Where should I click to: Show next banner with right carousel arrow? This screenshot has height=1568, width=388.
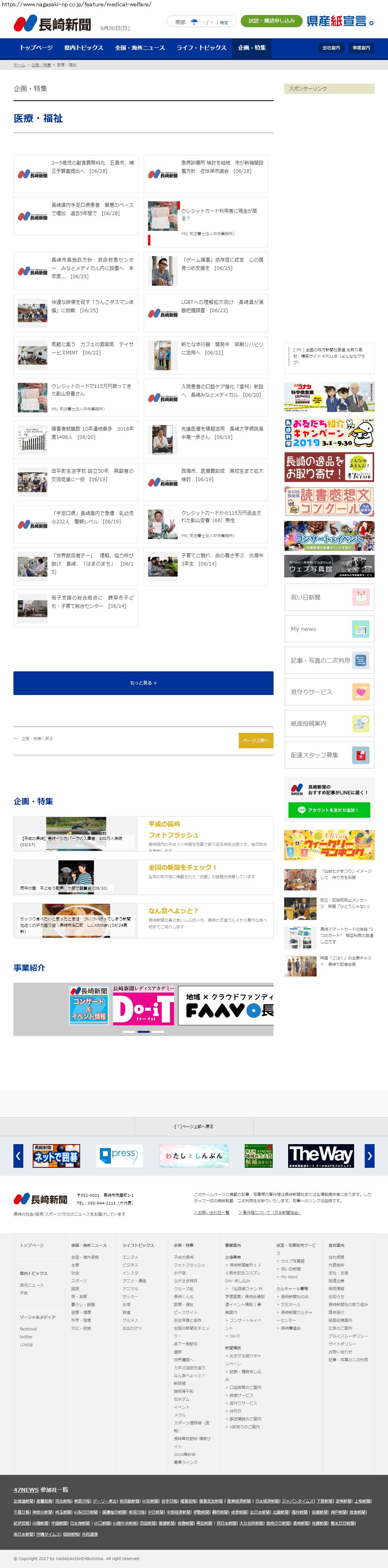[369, 1155]
